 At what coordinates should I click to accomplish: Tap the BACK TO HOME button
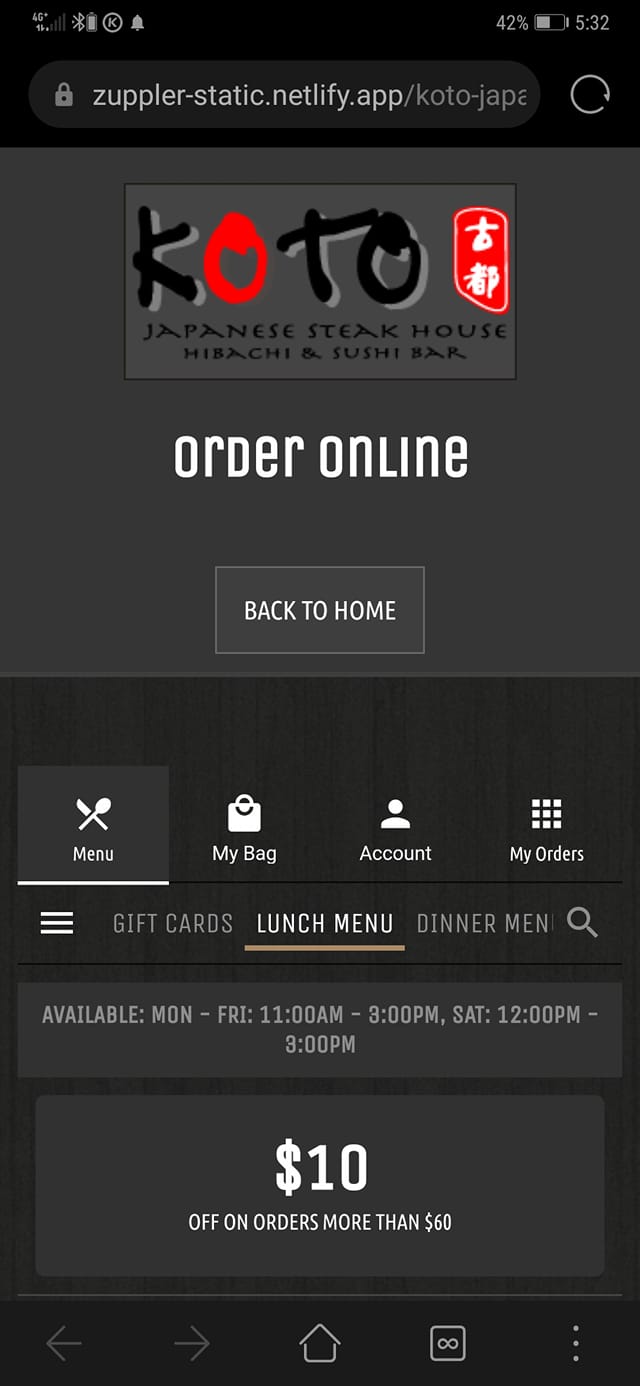(x=320, y=610)
